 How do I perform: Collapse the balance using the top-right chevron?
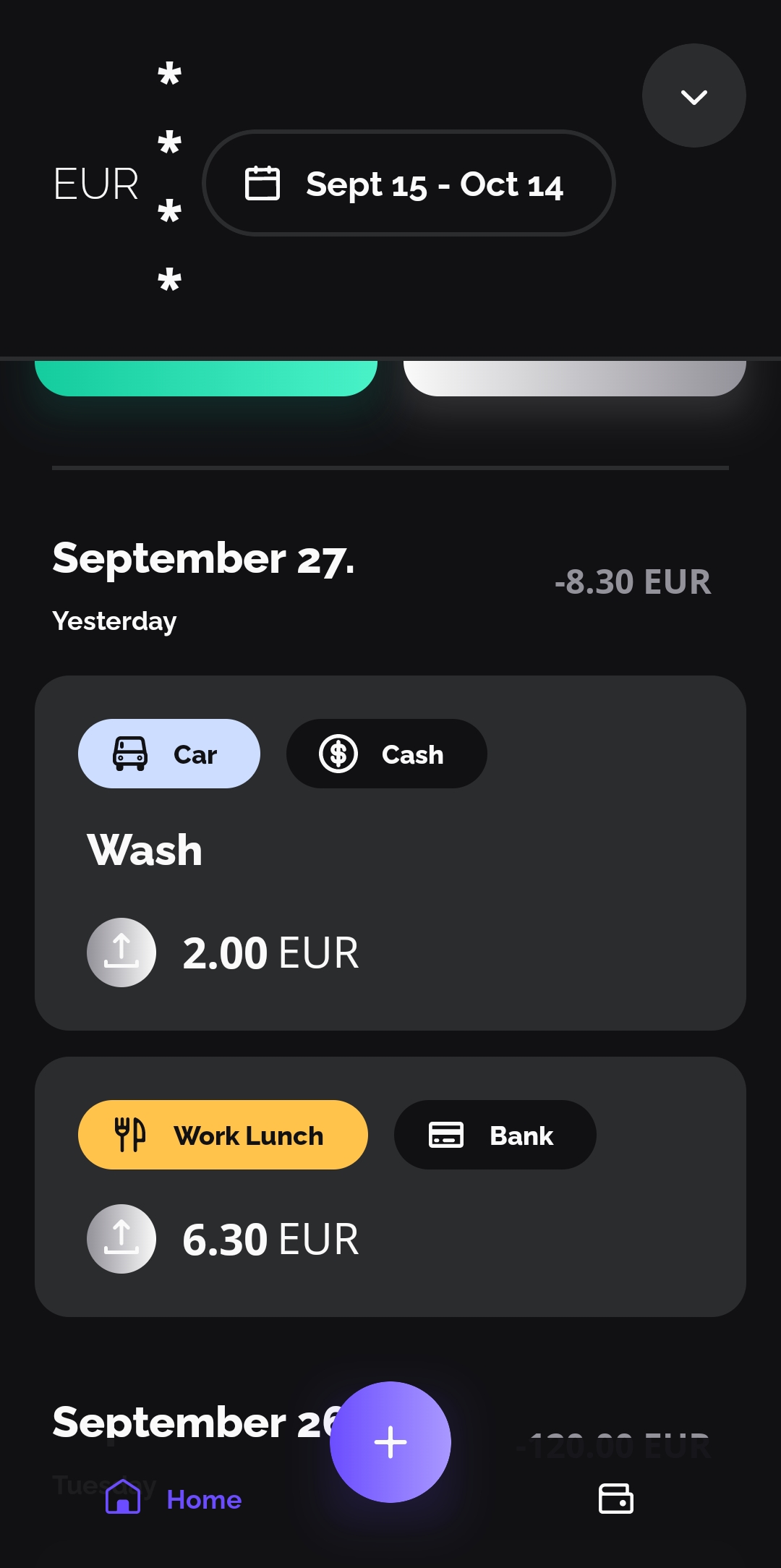tap(693, 98)
